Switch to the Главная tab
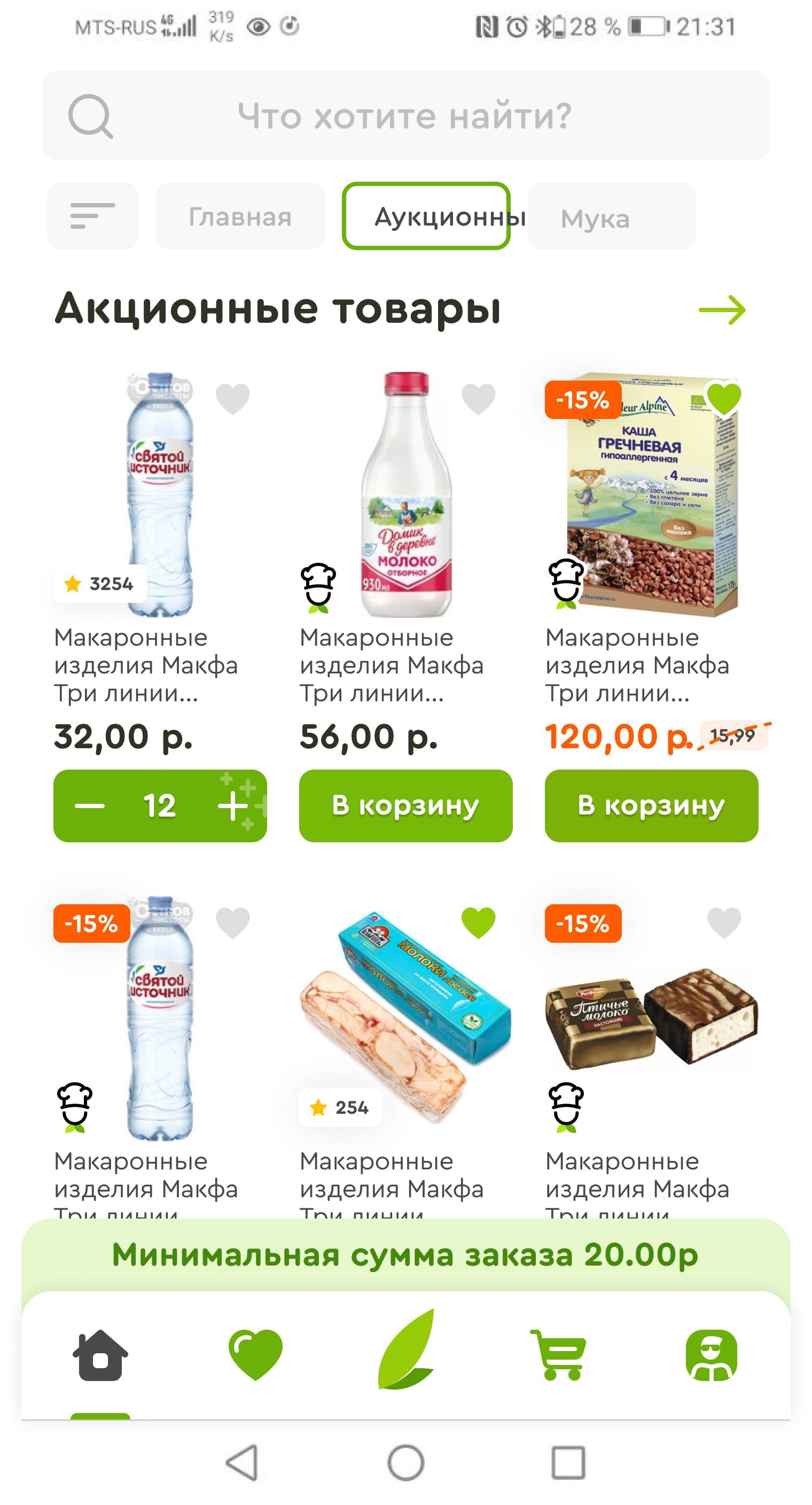812x1505 pixels. 239,216
